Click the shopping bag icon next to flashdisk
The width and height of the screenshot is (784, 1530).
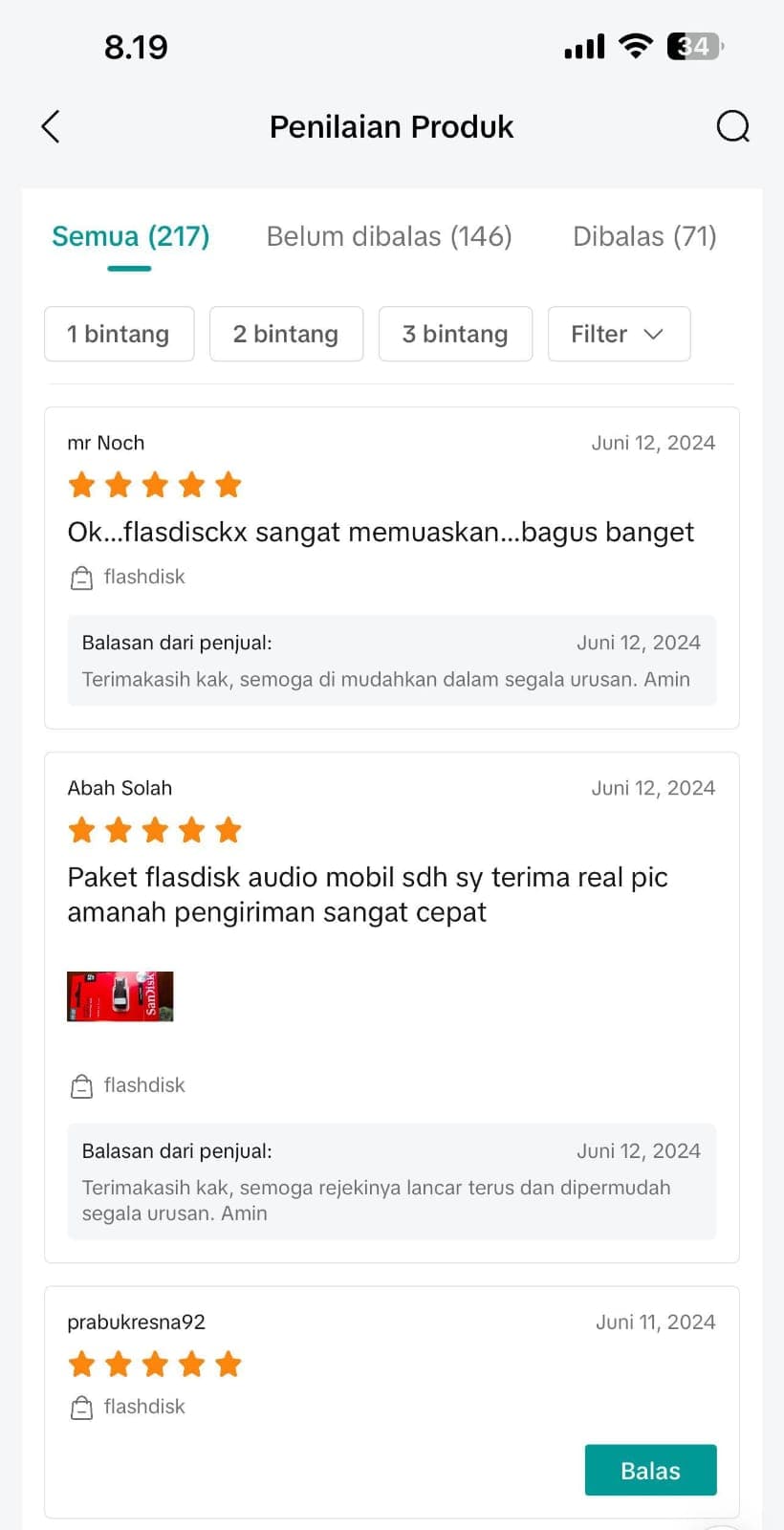(x=82, y=577)
